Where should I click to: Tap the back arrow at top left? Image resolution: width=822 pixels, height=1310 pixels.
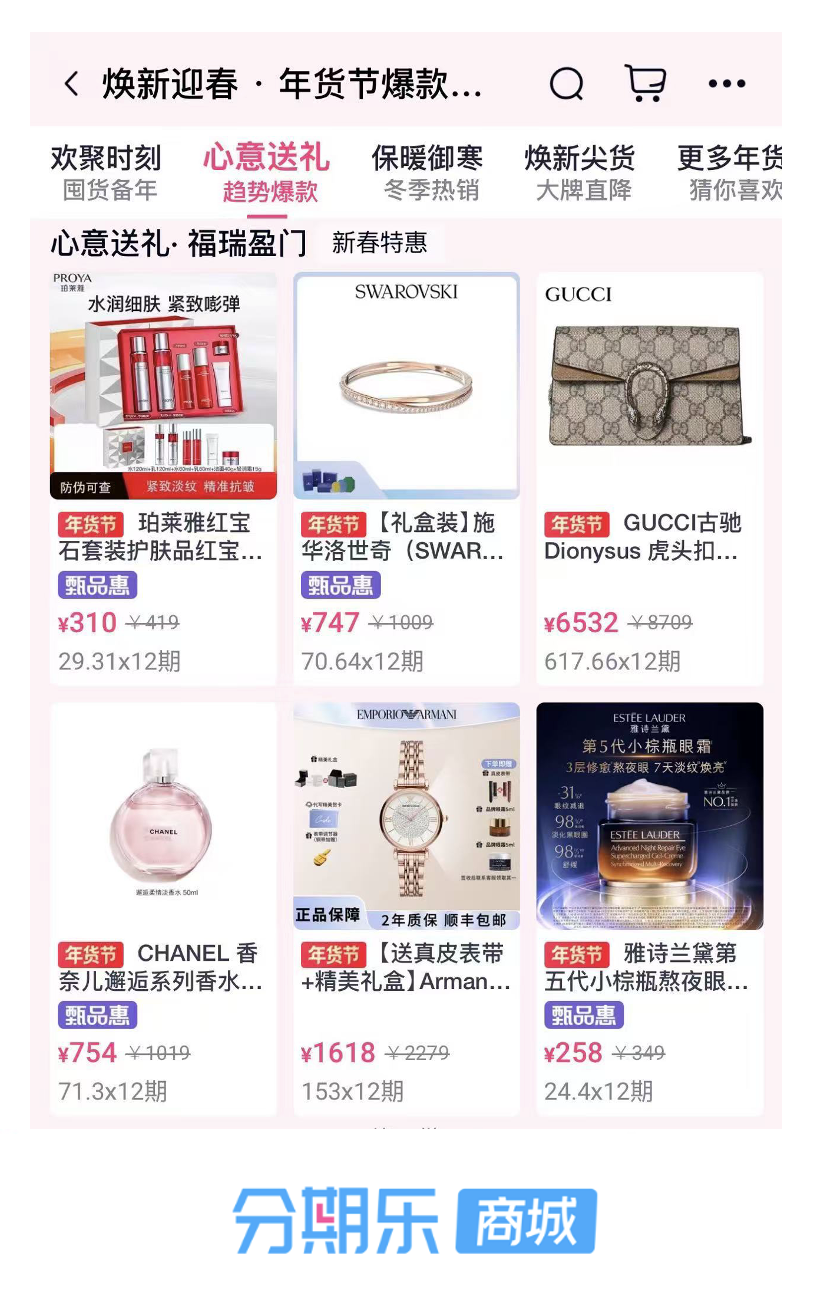71,85
